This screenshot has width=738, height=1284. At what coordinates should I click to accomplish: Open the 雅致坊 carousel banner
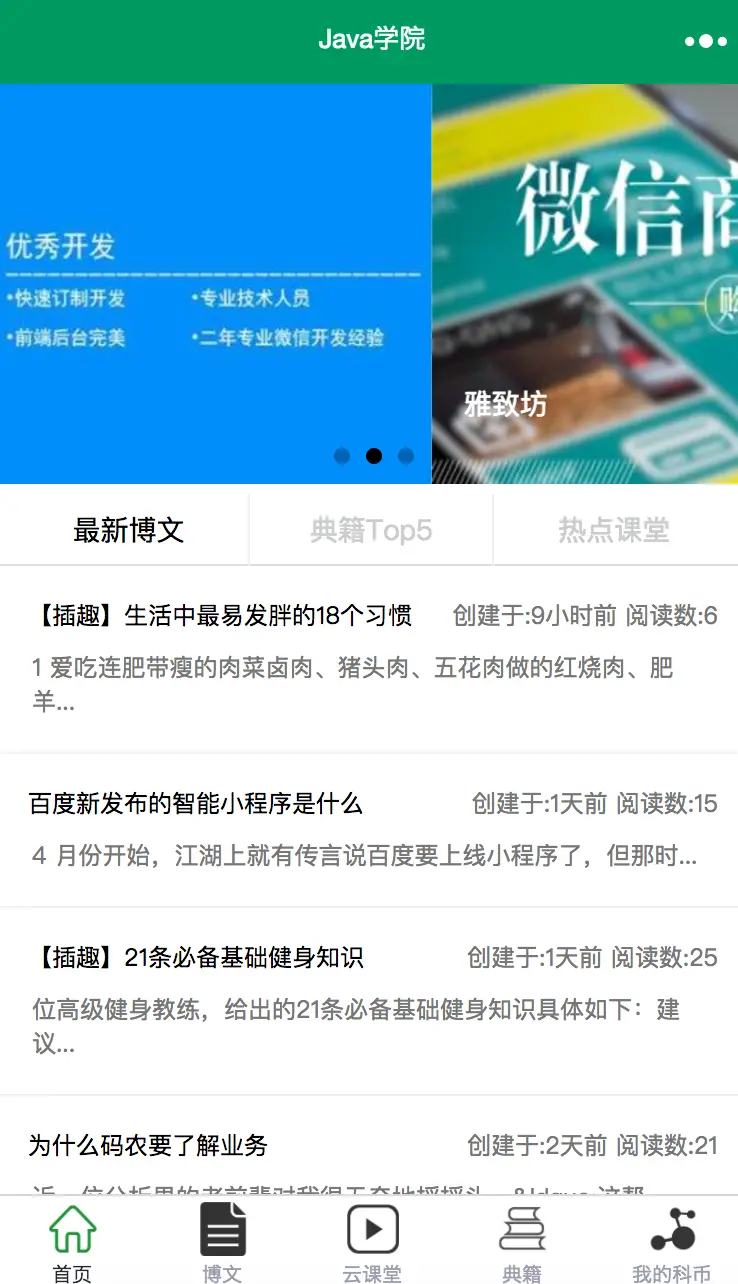click(x=585, y=284)
